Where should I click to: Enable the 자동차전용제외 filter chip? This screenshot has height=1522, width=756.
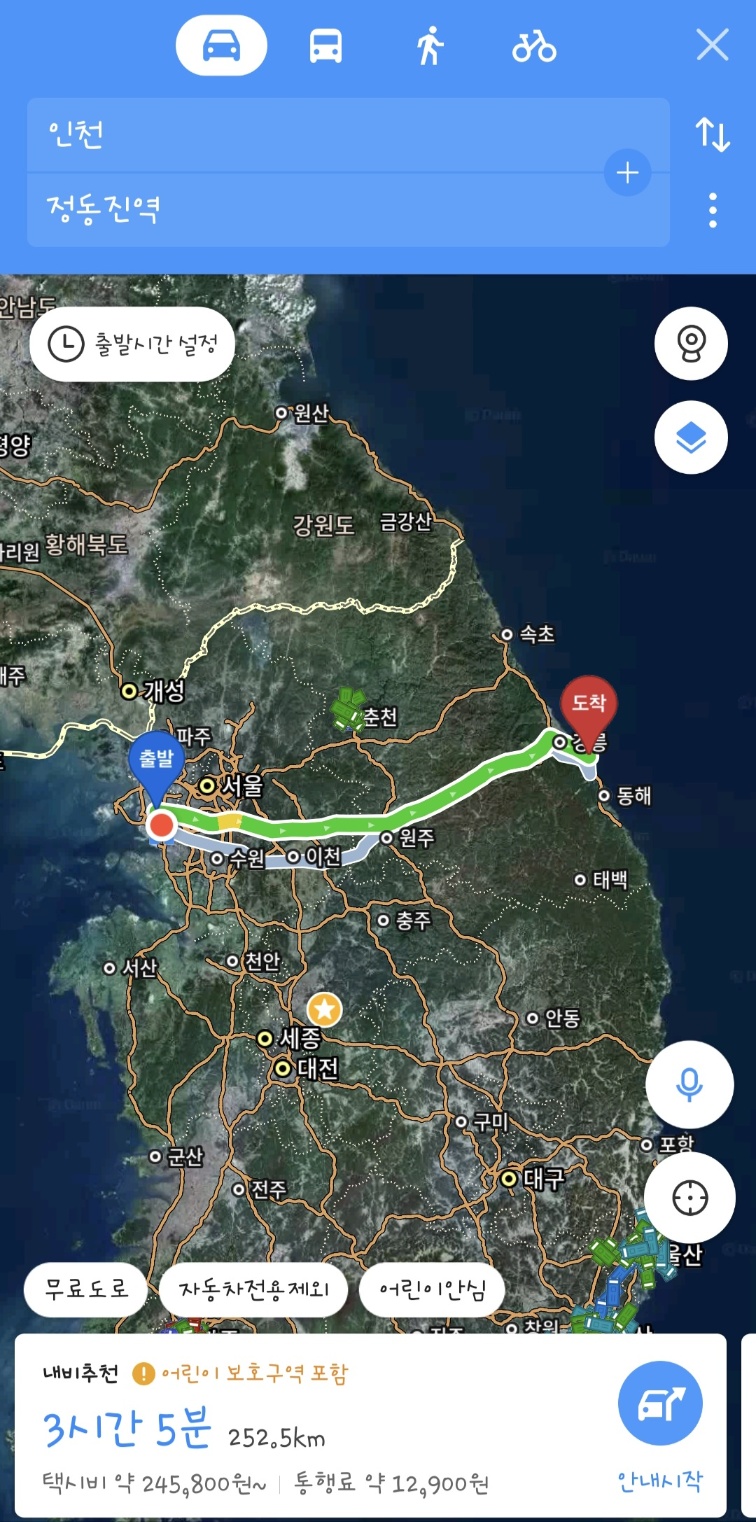[252, 1290]
